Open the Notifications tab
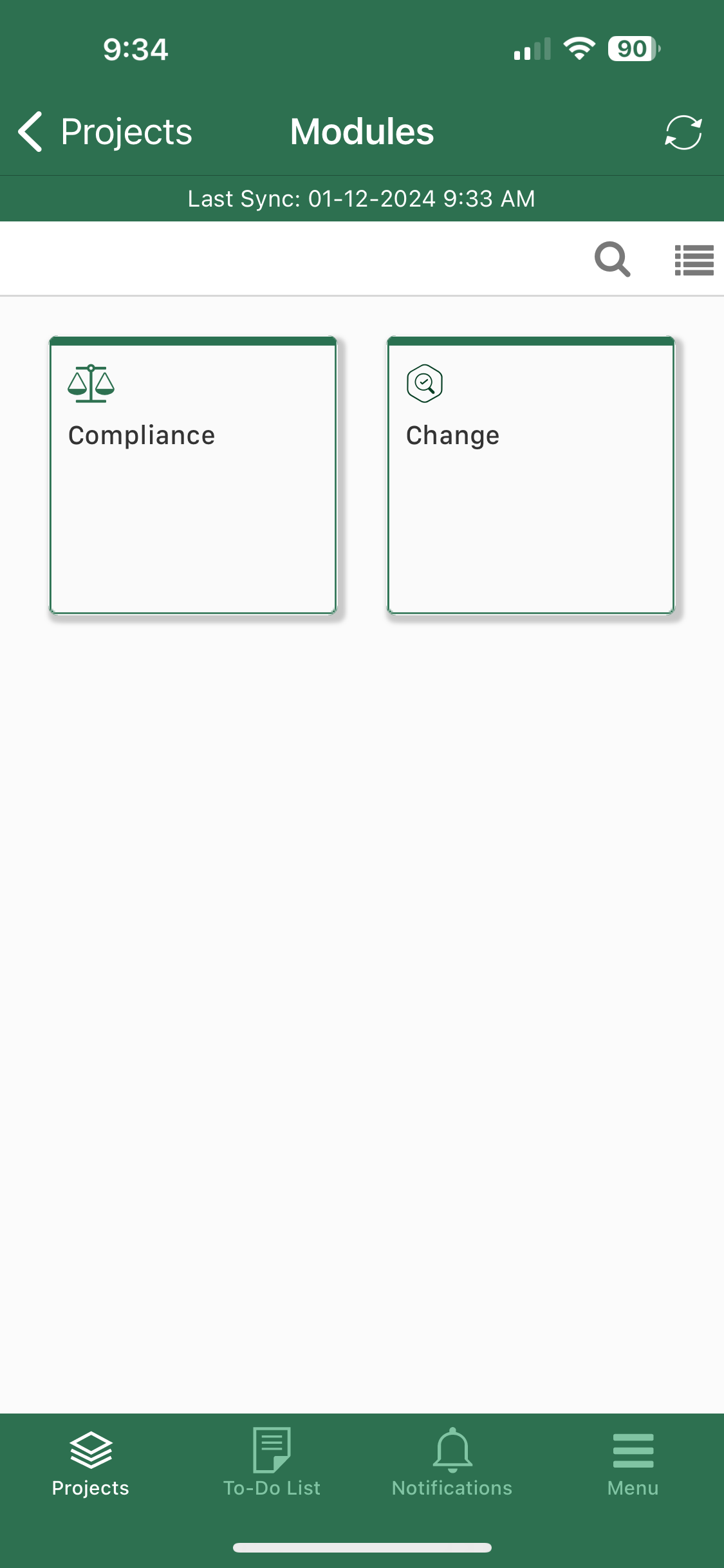This screenshot has height=1568, width=724. pyautogui.click(x=452, y=1462)
